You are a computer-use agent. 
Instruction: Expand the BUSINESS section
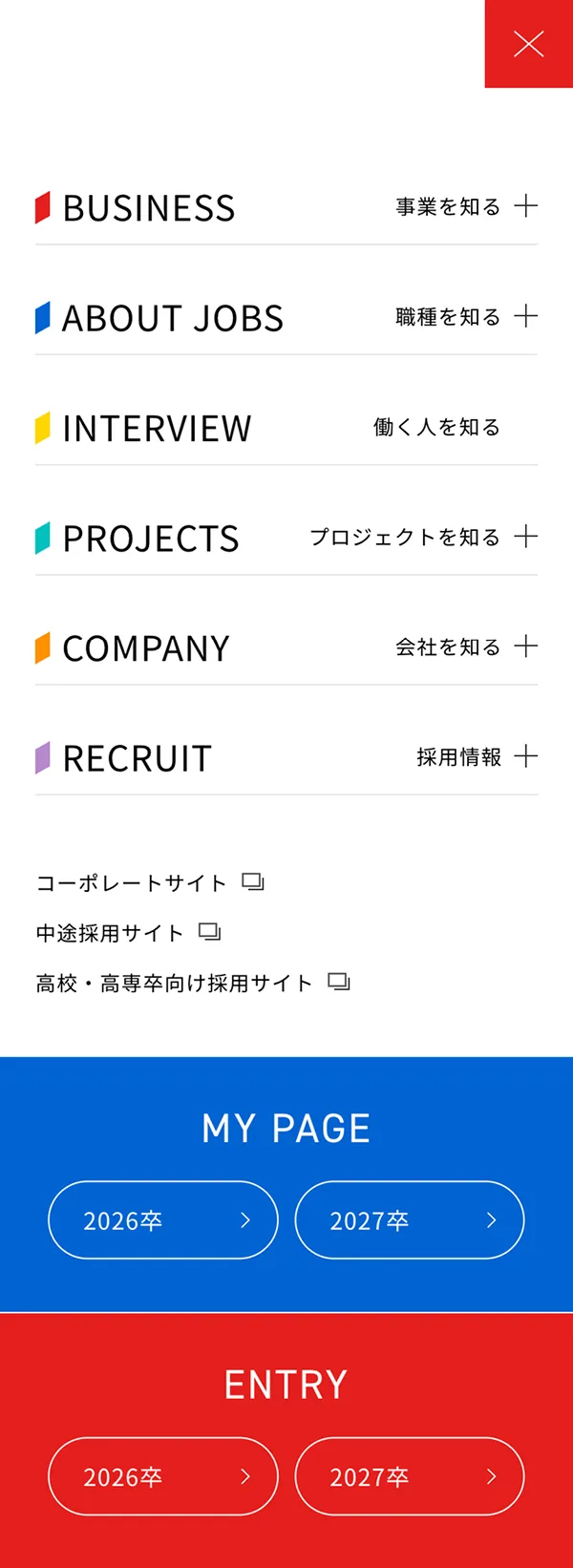[525, 206]
